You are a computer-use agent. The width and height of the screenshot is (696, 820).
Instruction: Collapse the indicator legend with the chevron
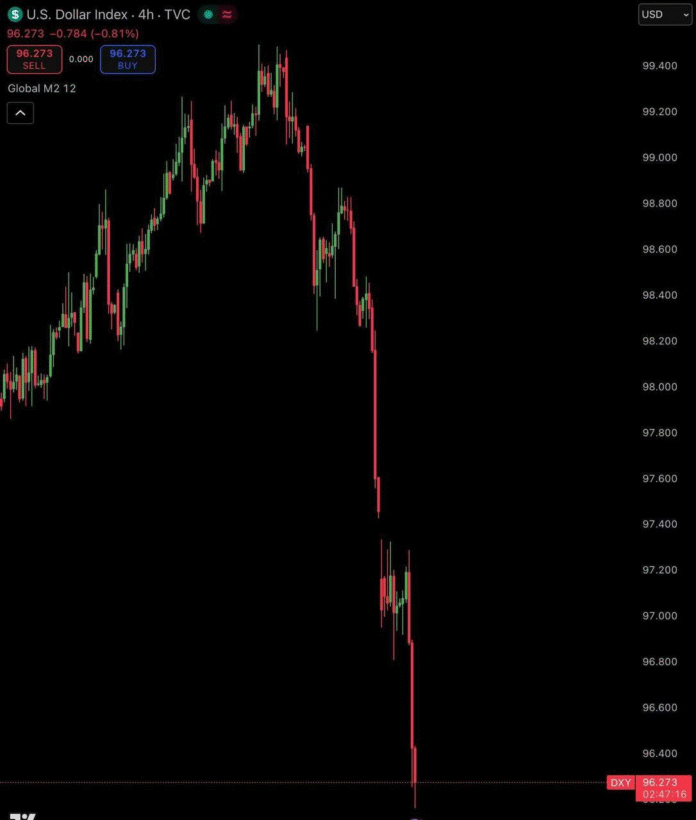(20, 113)
